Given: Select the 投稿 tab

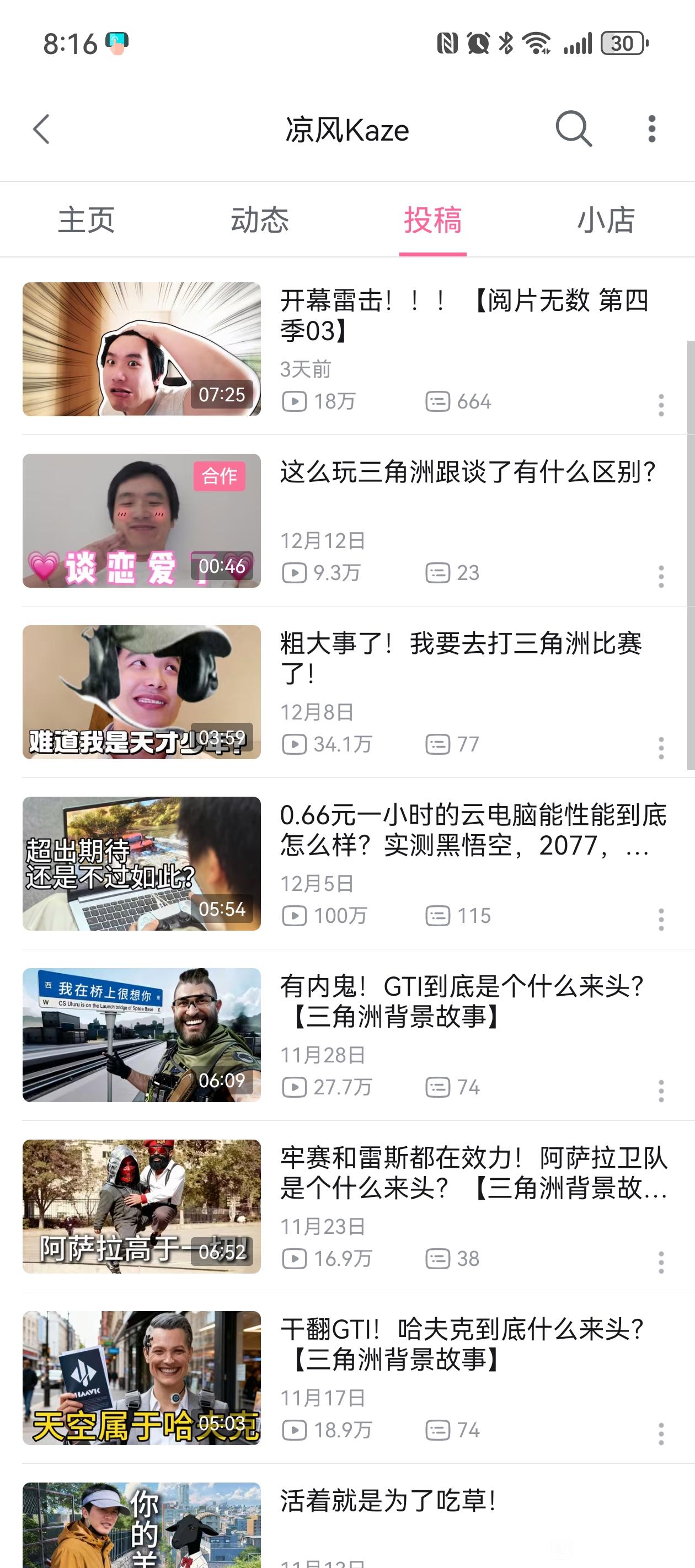Looking at the screenshot, I should [x=433, y=221].
